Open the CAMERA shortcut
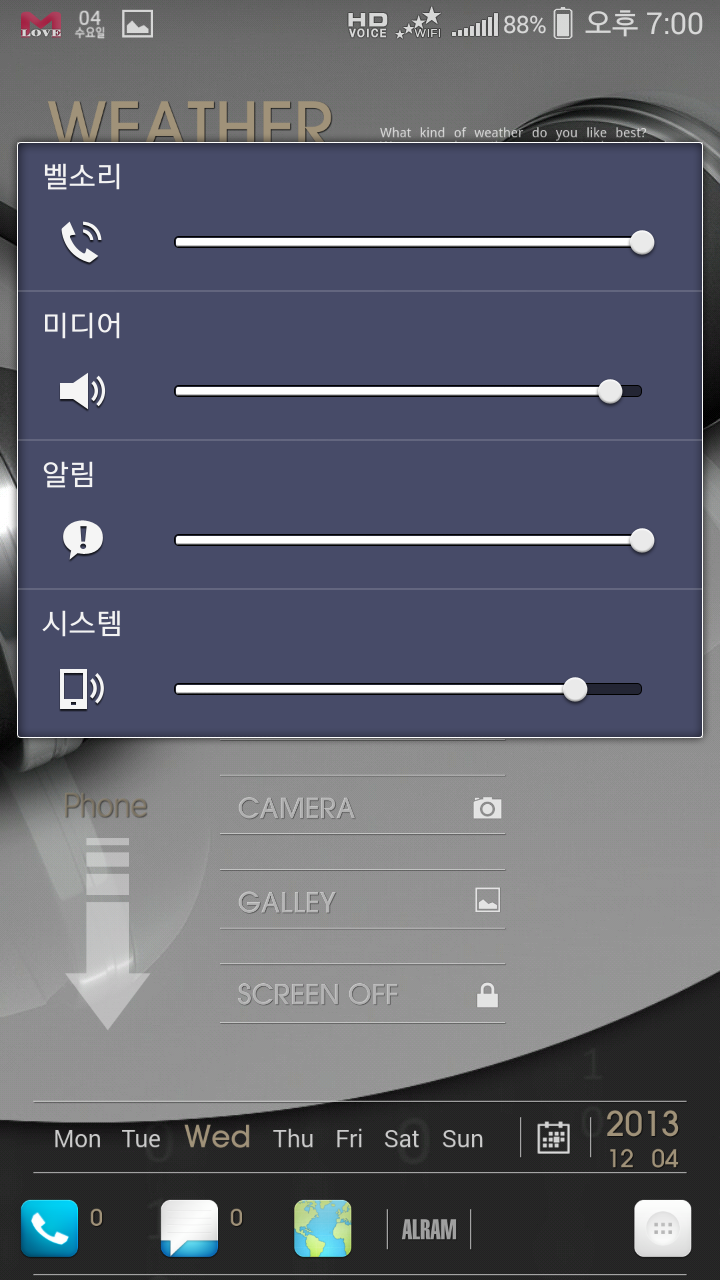720x1280 pixels. (x=362, y=807)
